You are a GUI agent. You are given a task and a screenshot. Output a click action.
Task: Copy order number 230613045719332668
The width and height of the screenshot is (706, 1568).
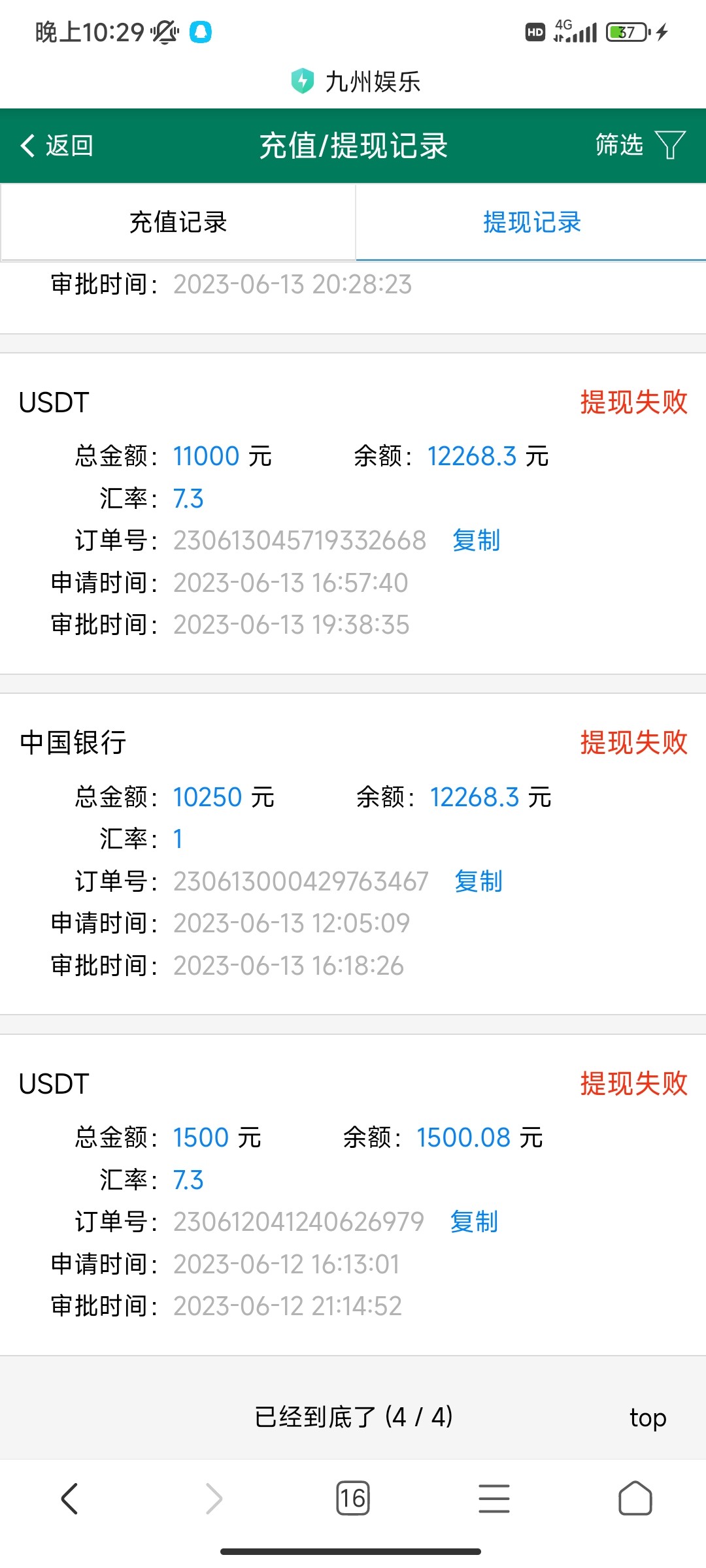[476, 541]
